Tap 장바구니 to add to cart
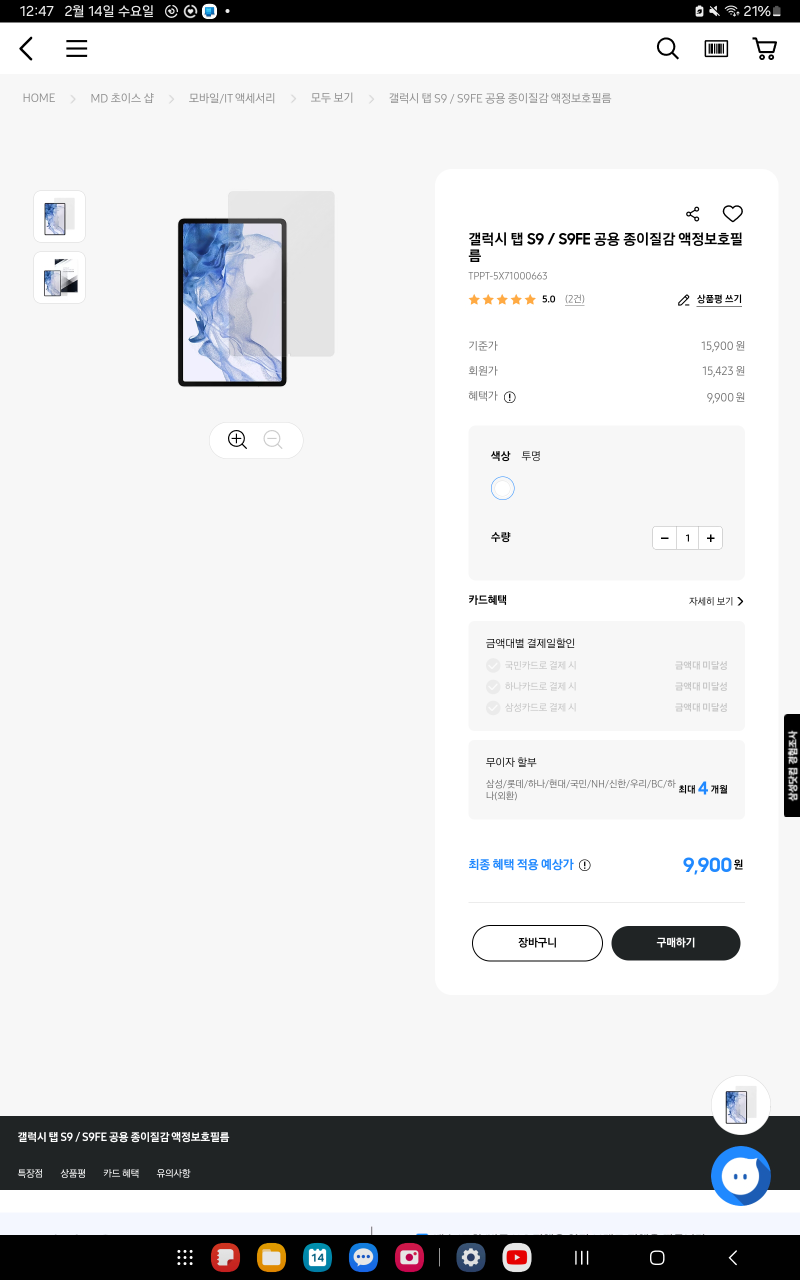The width and height of the screenshot is (800, 1280). [x=537, y=942]
